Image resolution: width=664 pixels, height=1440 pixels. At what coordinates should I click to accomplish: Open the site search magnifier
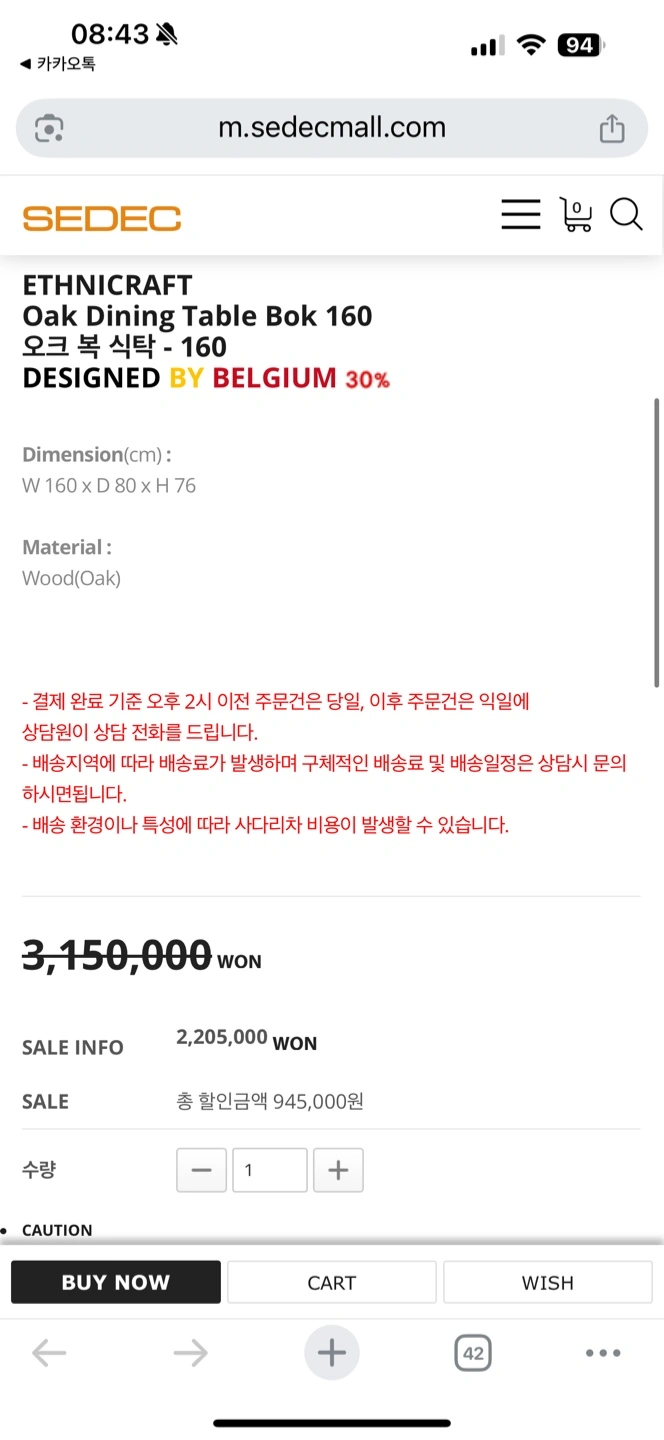coord(626,215)
